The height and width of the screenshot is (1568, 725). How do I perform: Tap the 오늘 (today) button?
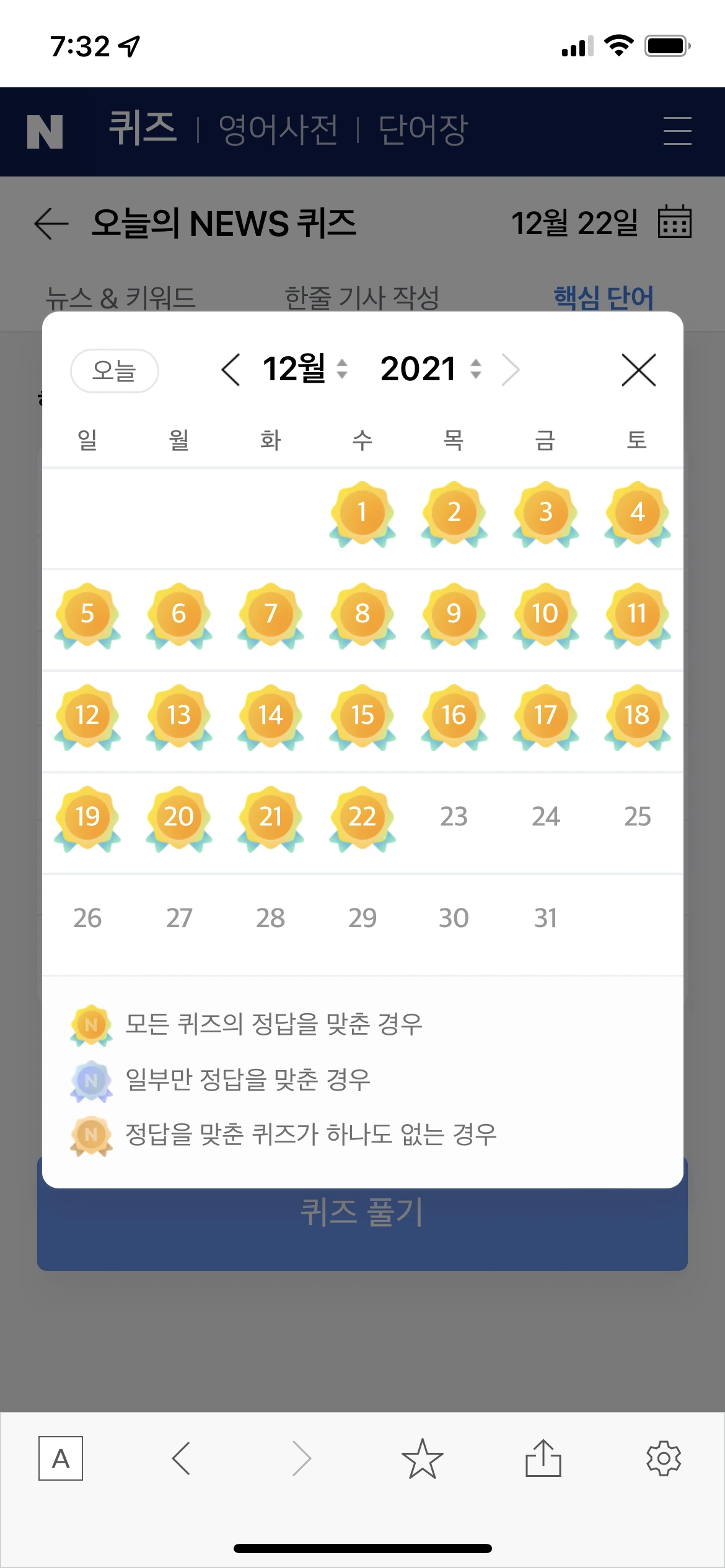tap(115, 370)
